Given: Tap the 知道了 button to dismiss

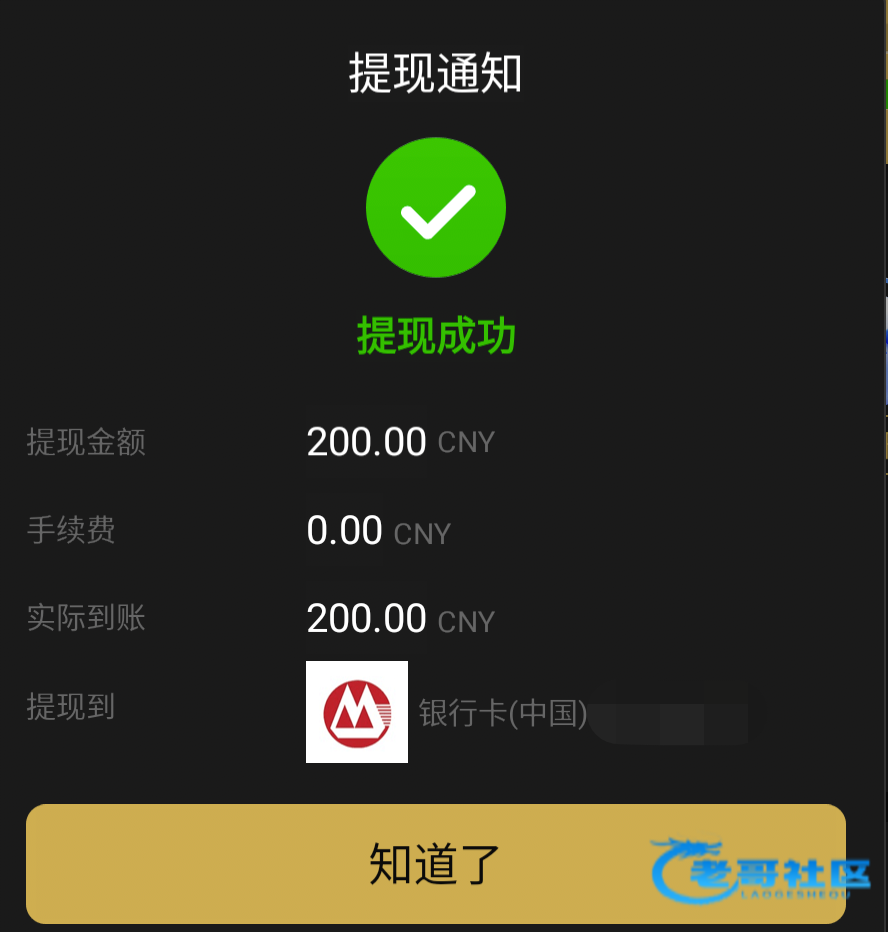Looking at the screenshot, I should click(435, 864).
